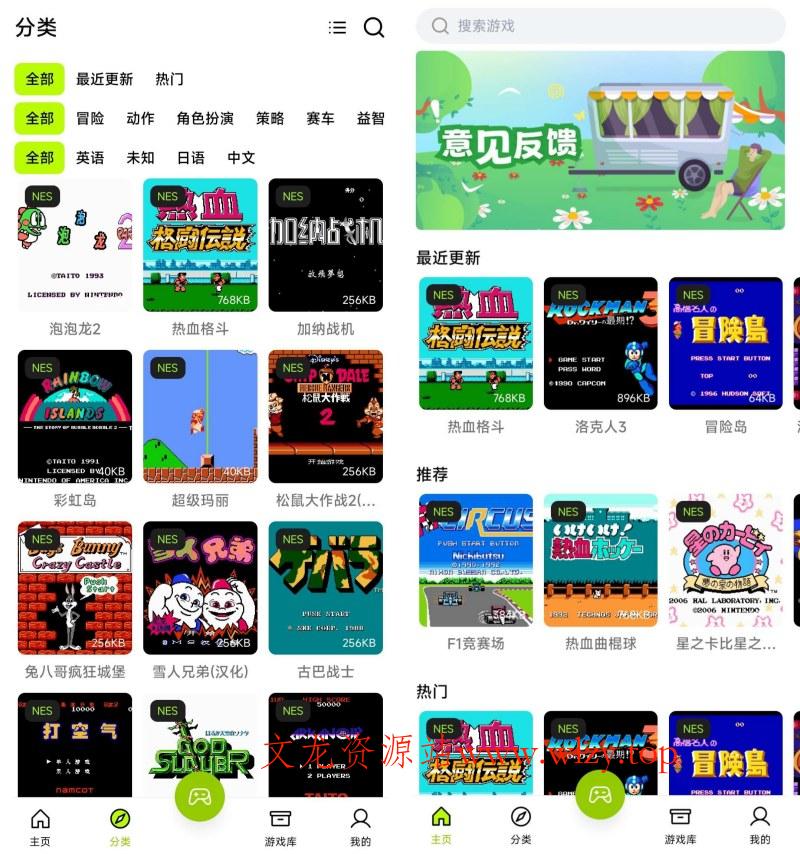Tap the magnifier icon inside the search bar

(440, 25)
